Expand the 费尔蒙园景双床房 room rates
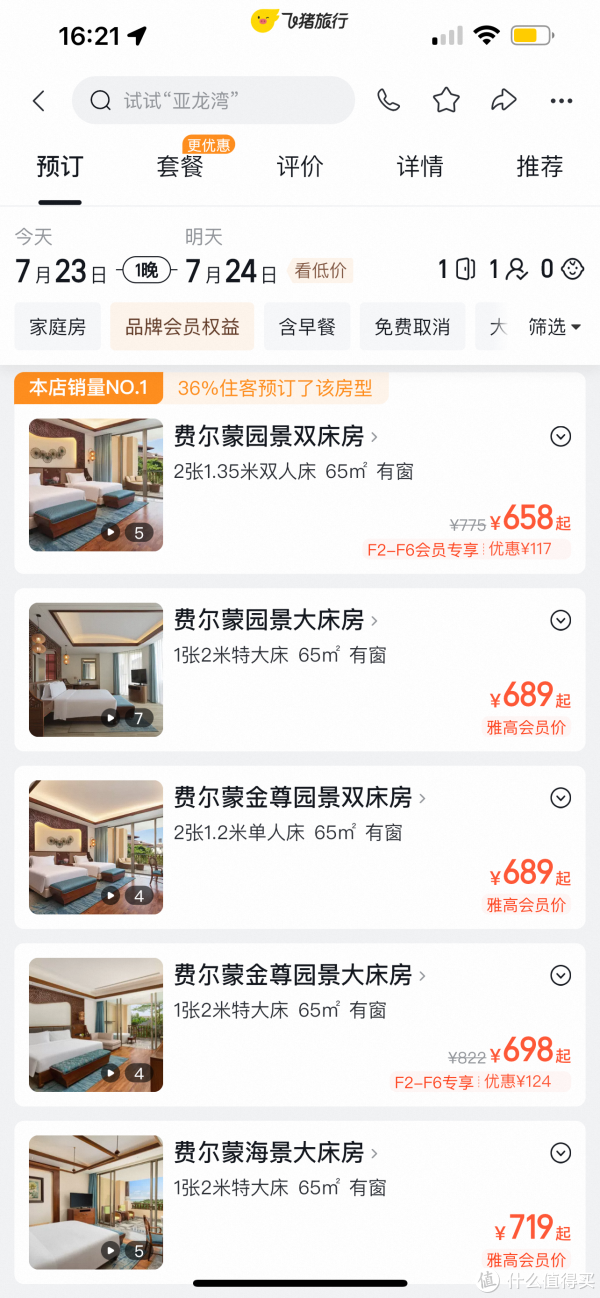Screen dimensions: 600x1298 (x=561, y=436)
